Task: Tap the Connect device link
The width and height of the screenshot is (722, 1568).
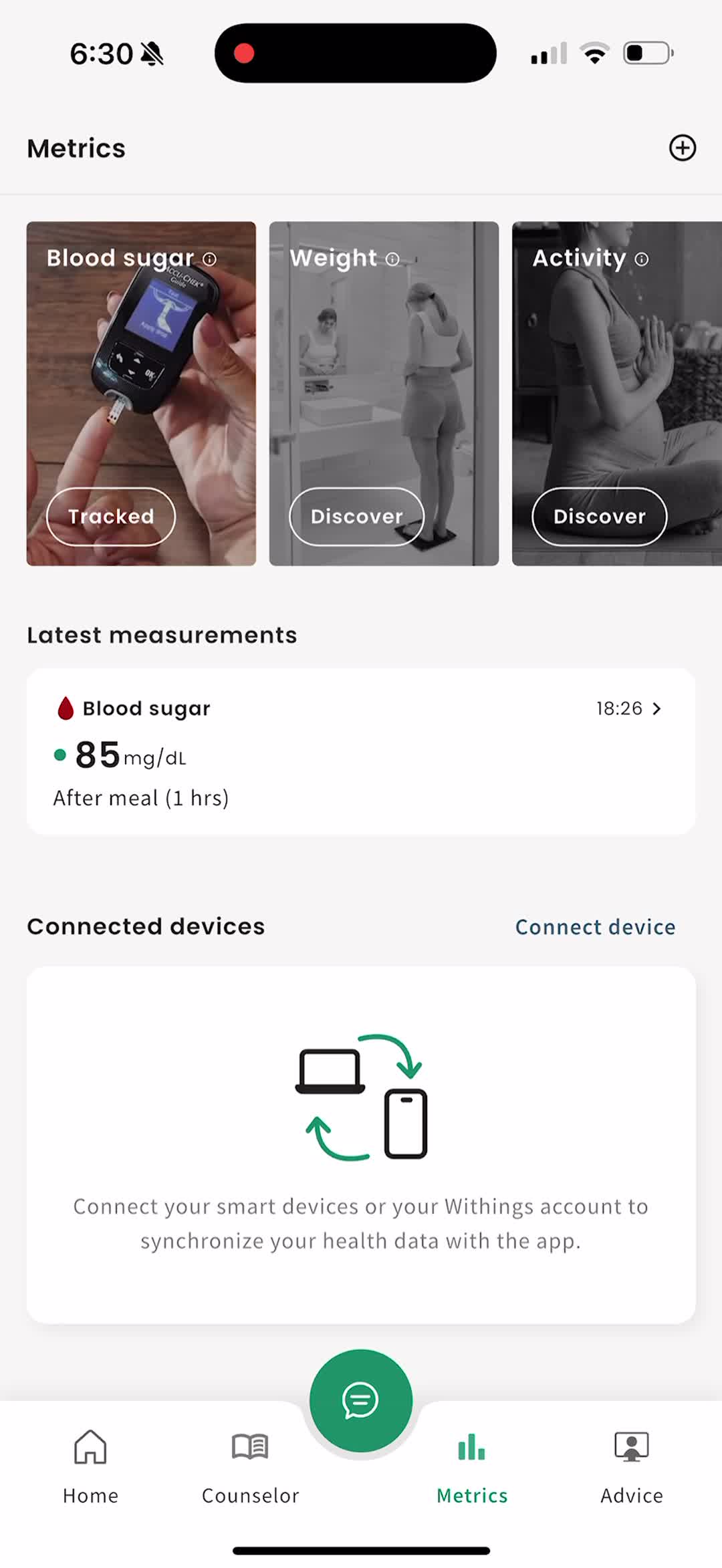Action: 595,927
